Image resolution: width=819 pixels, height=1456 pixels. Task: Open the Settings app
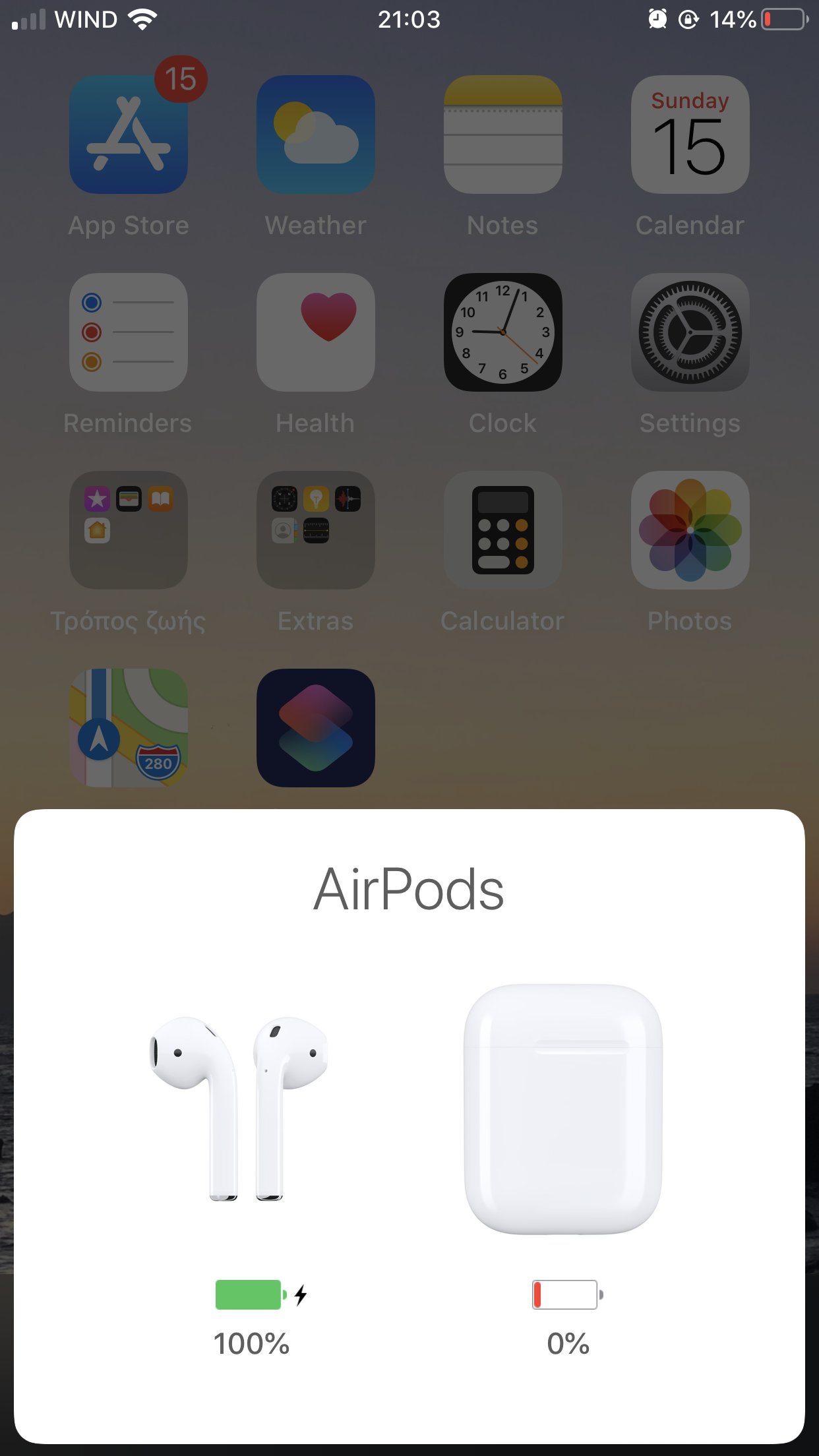click(x=690, y=332)
